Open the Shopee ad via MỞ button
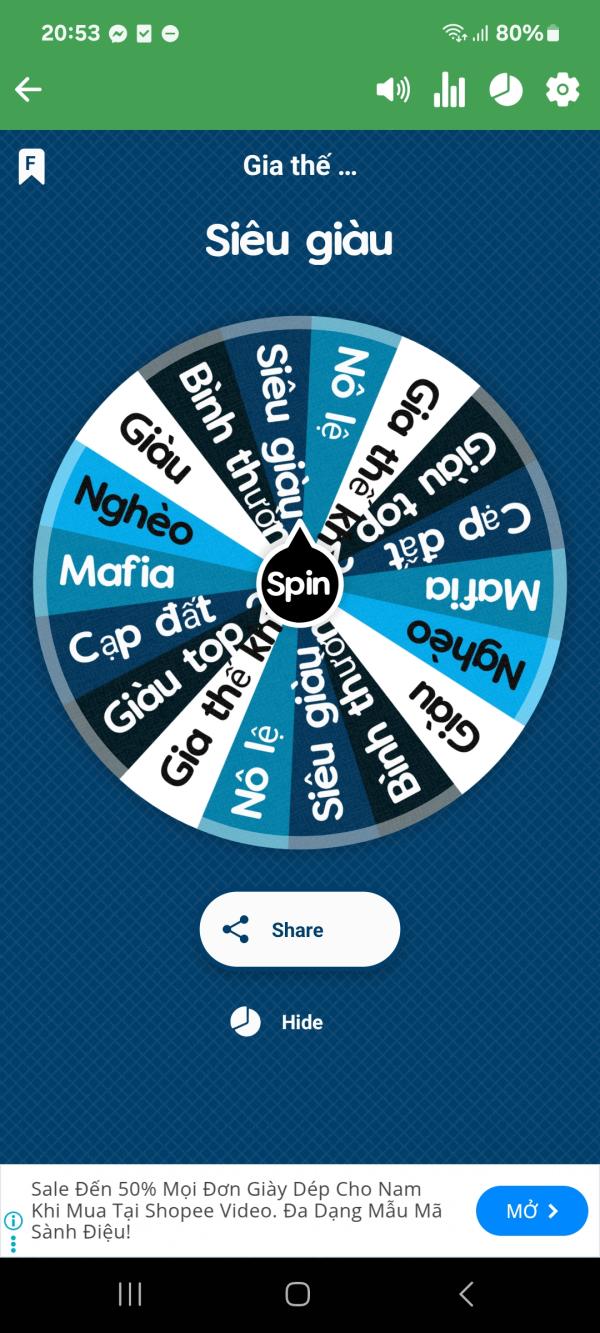The width and height of the screenshot is (600, 1333). click(x=531, y=1211)
